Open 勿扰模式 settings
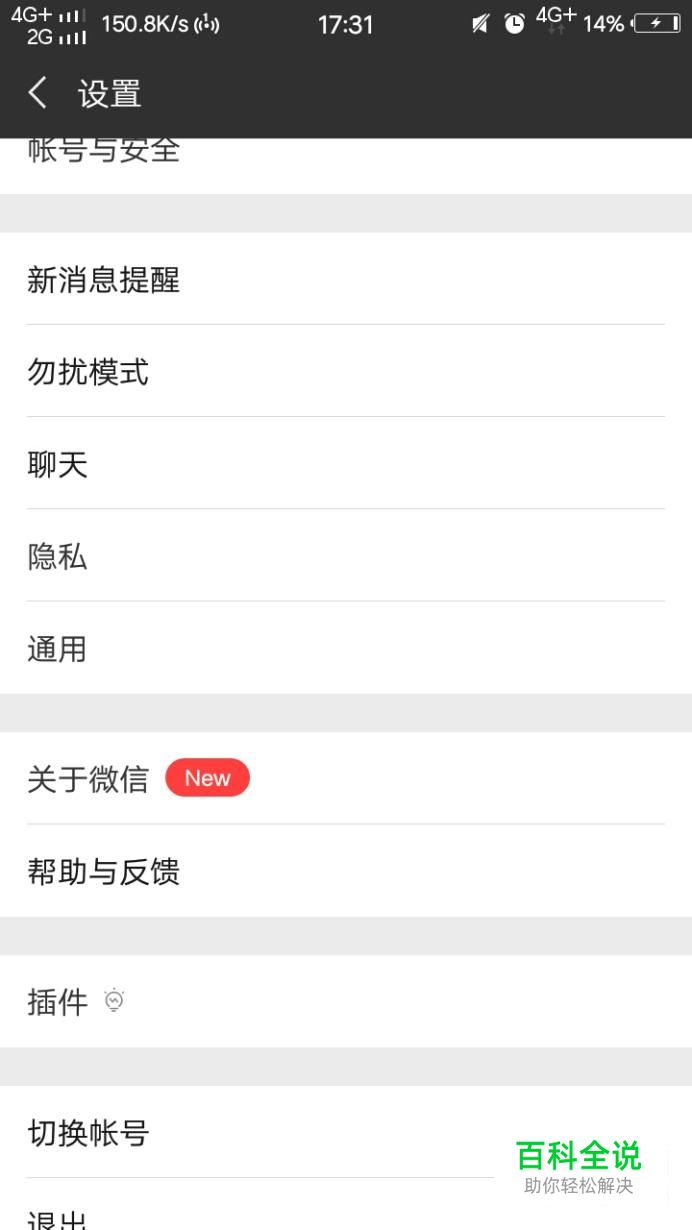This screenshot has width=692, height=1230. (x=346, y=371)
